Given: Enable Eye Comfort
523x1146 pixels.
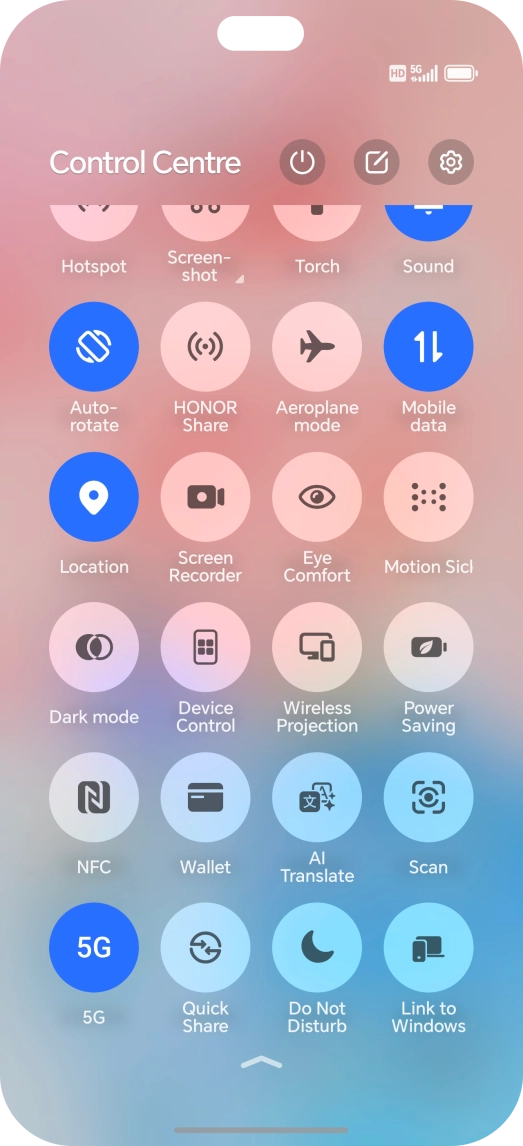Looking at the screenshot, I should click(317, 497).
